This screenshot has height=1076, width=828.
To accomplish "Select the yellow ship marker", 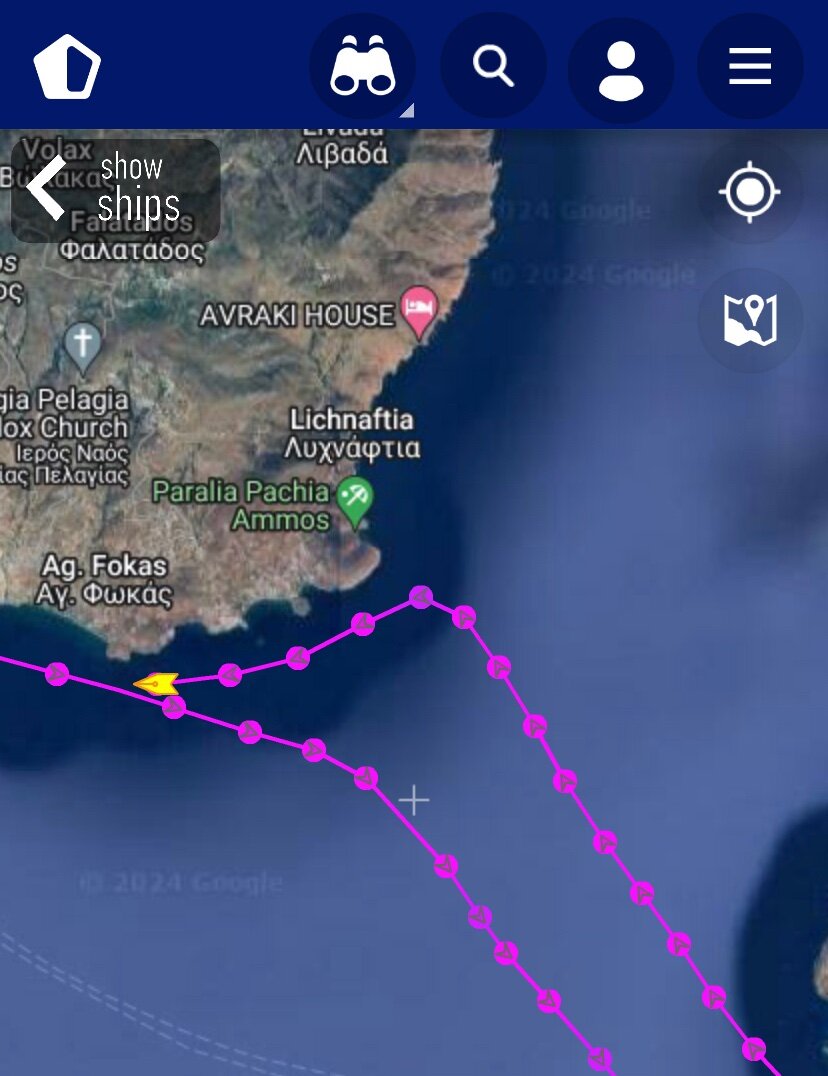I will click(158, 684).
